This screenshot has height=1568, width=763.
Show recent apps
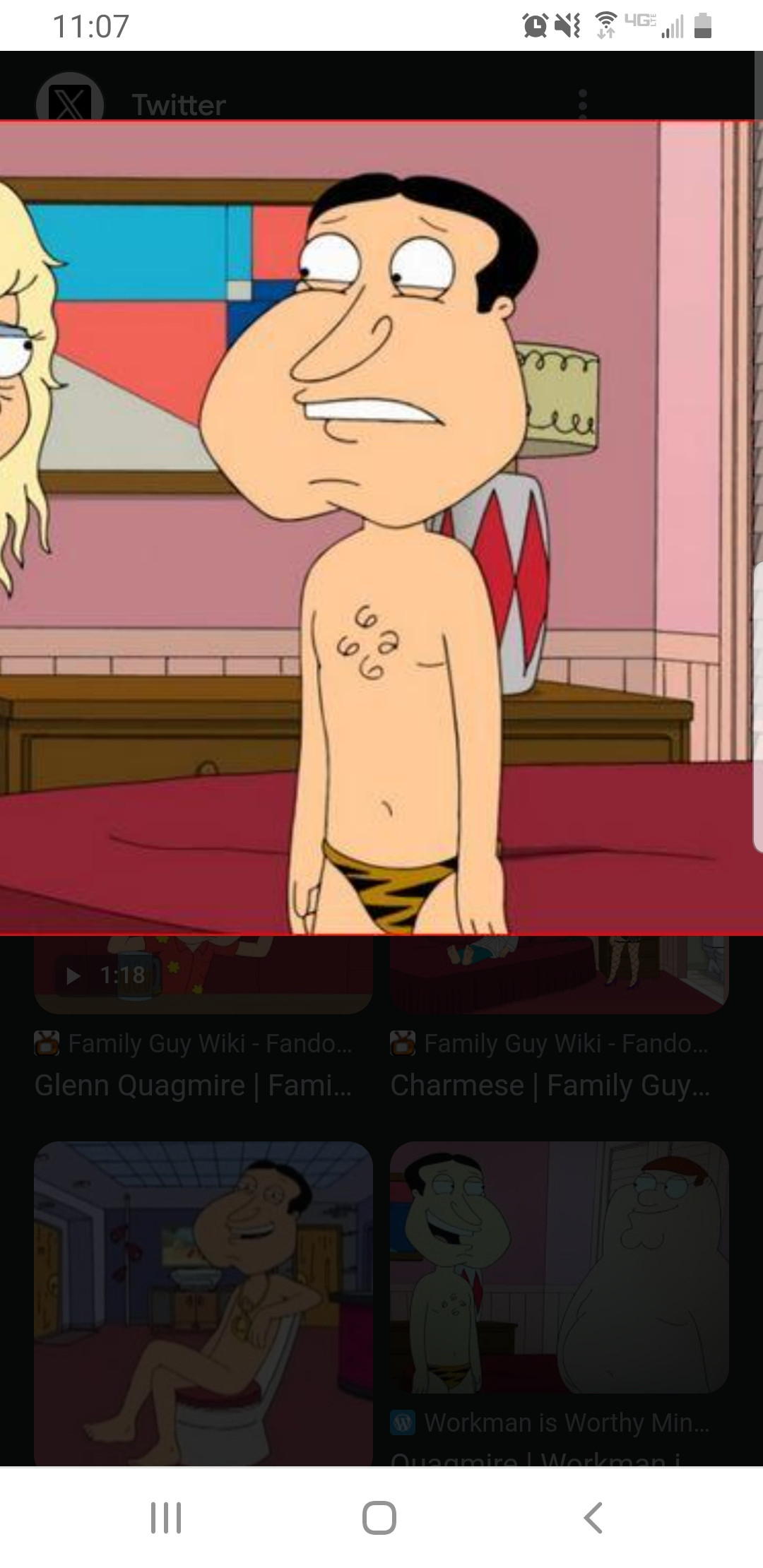pos(167,1517)
